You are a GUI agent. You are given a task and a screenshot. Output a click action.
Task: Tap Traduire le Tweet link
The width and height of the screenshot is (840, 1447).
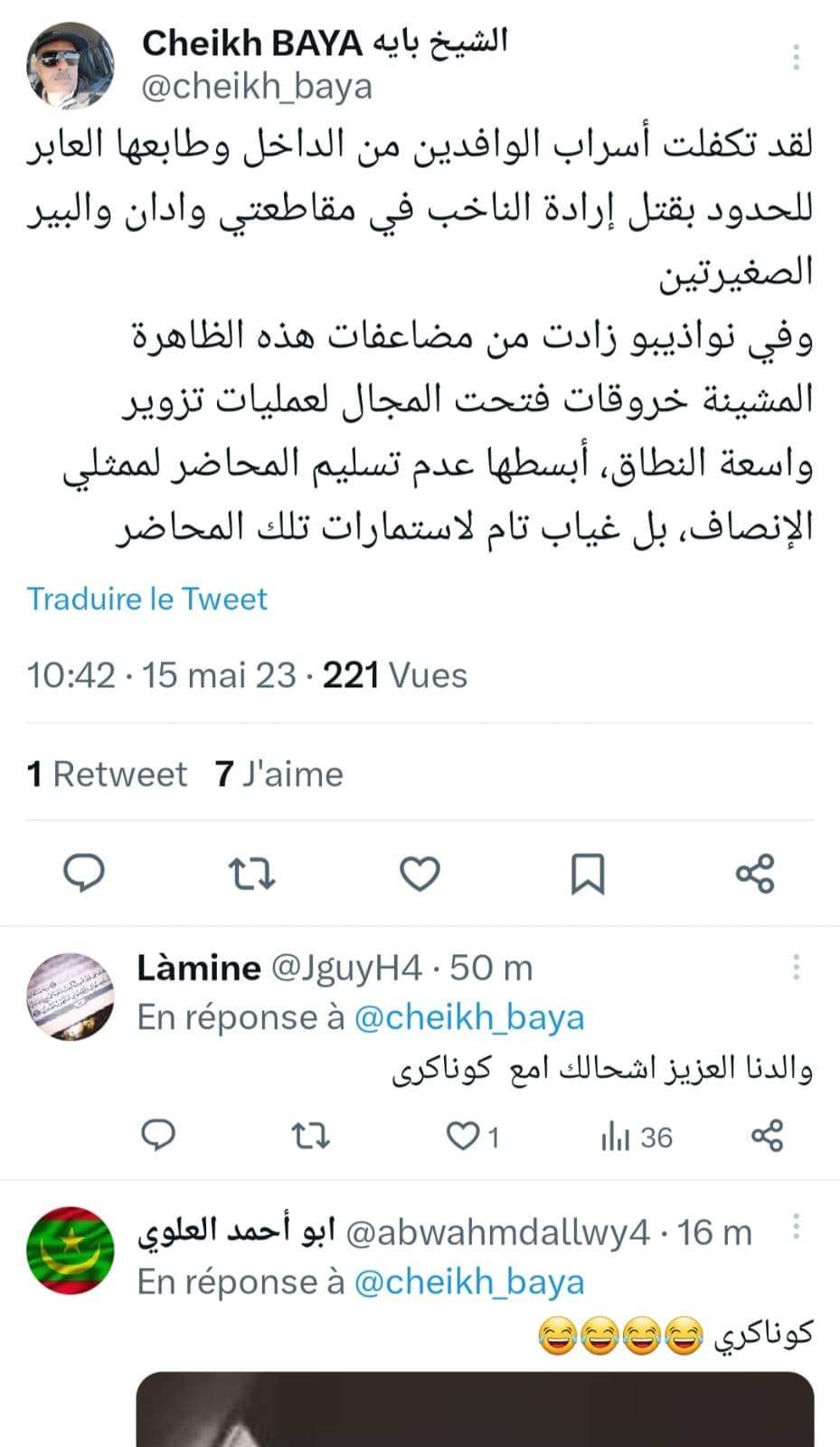(146, 599)
